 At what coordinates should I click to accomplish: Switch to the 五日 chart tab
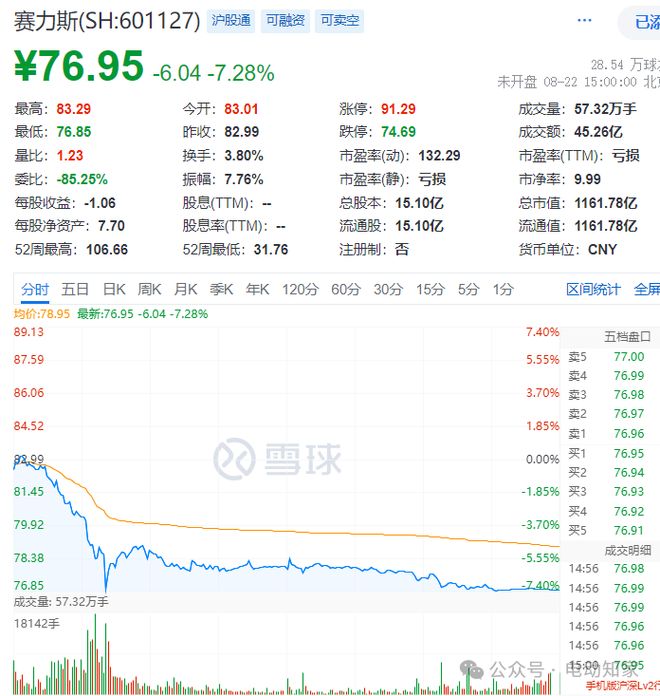(x=75, y=289)
